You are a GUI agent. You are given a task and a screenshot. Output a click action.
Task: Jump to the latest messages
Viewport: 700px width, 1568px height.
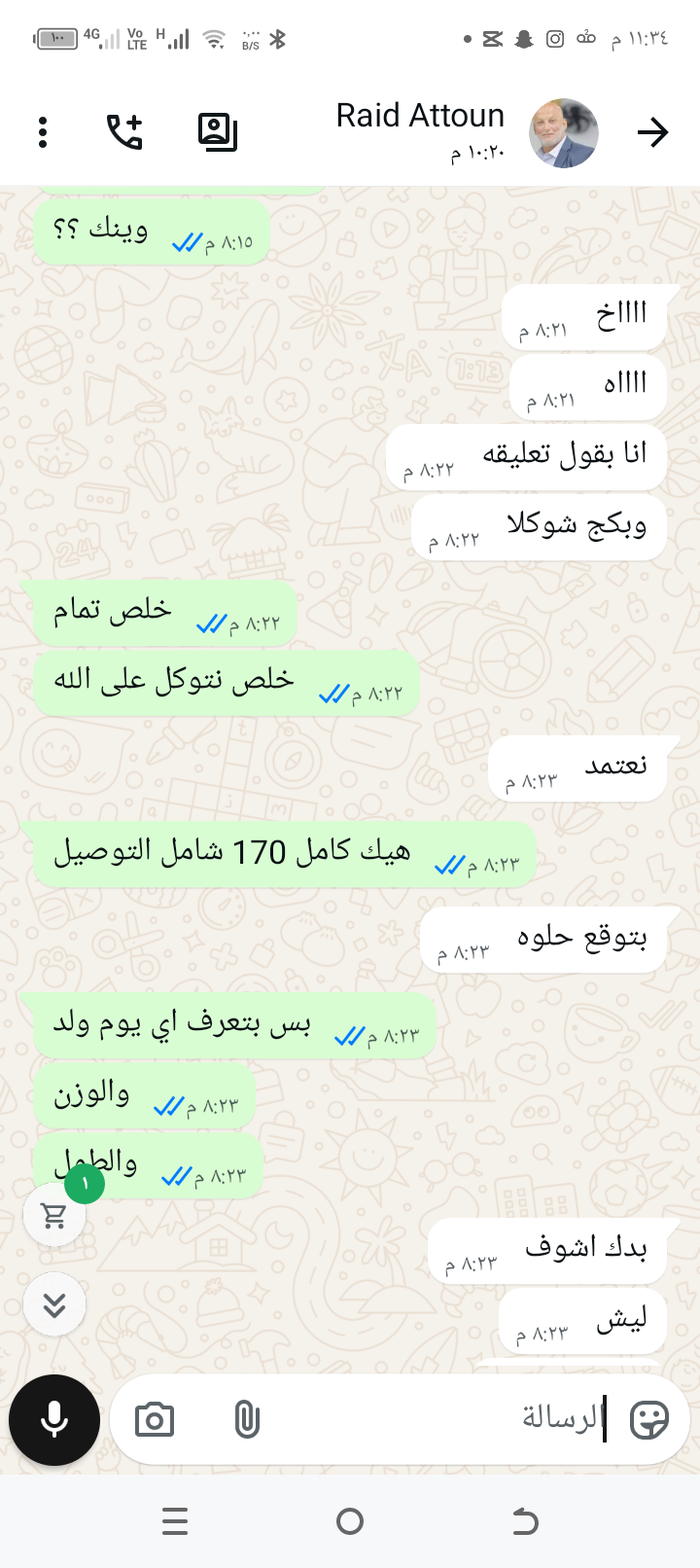[54, 1304]
